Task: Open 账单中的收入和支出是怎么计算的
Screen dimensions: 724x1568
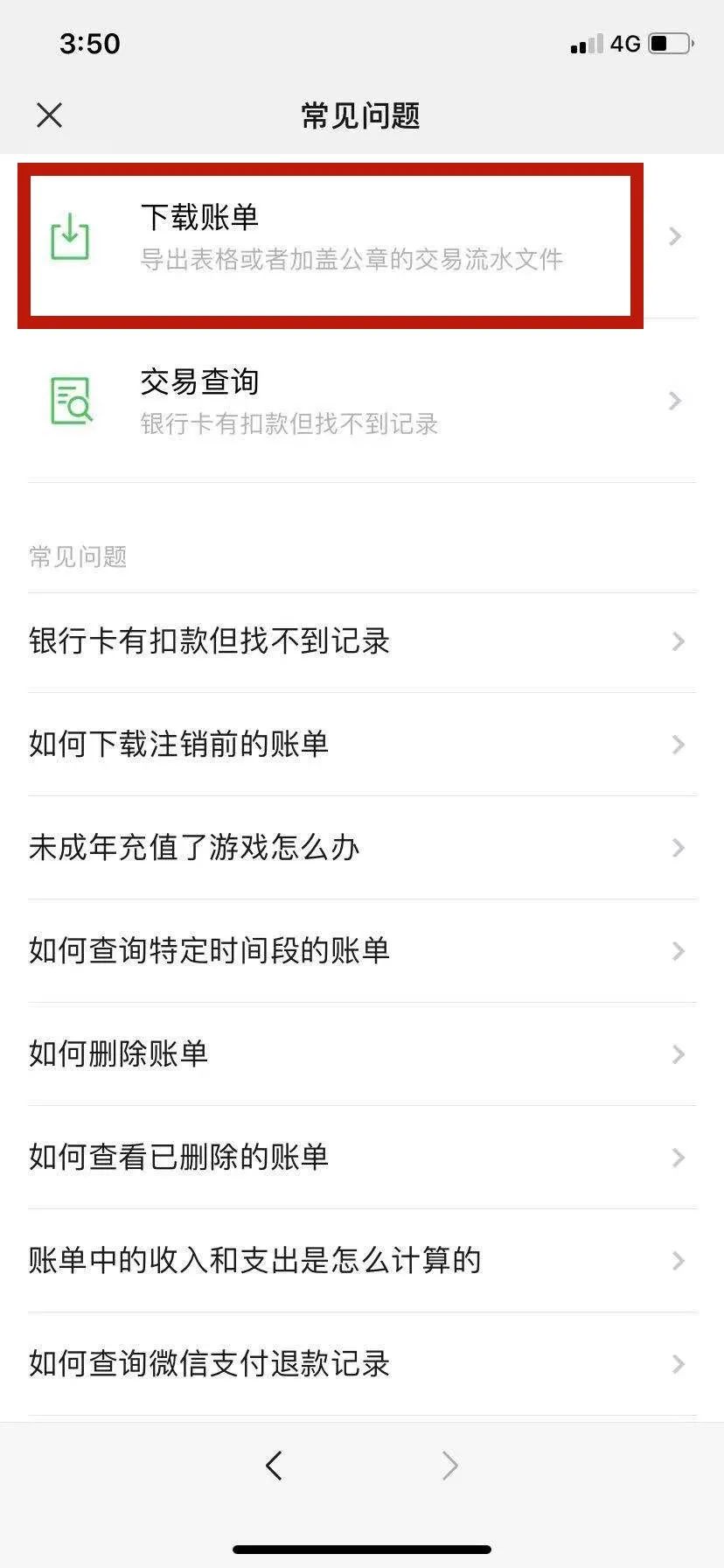Action: [x=253, y=1261]
